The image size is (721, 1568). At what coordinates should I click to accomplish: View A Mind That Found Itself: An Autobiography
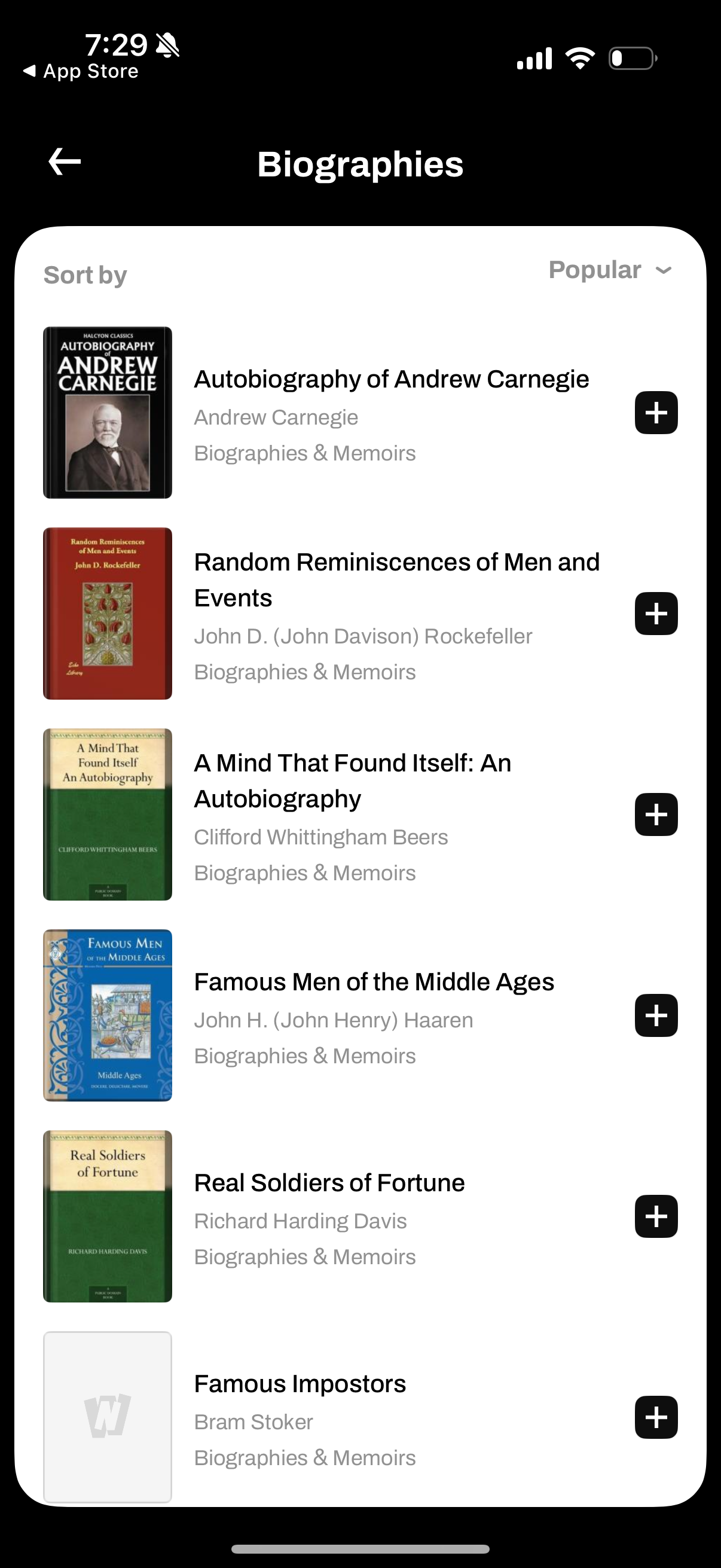point(352,780)
